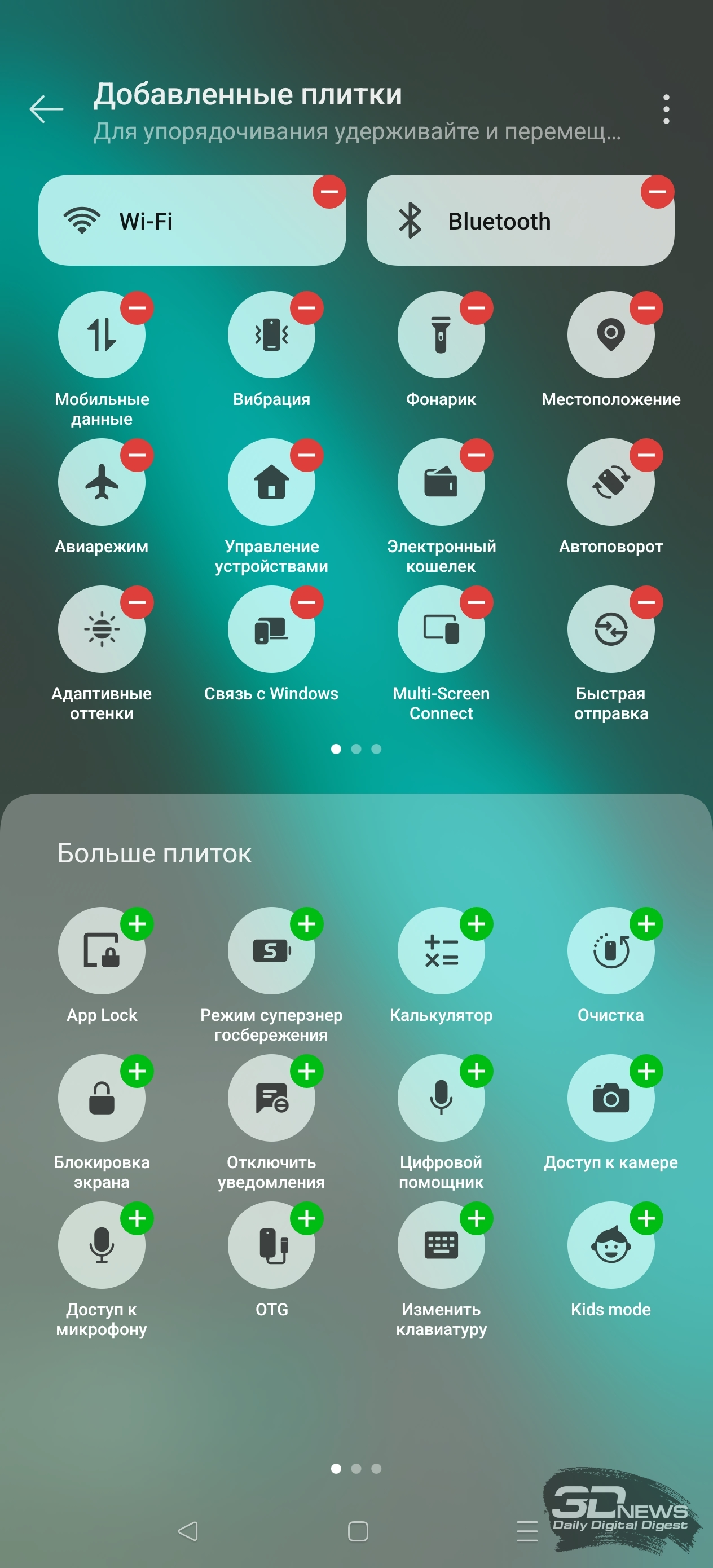
Task: Add the OTG tile
Action: coord(306,1218)
